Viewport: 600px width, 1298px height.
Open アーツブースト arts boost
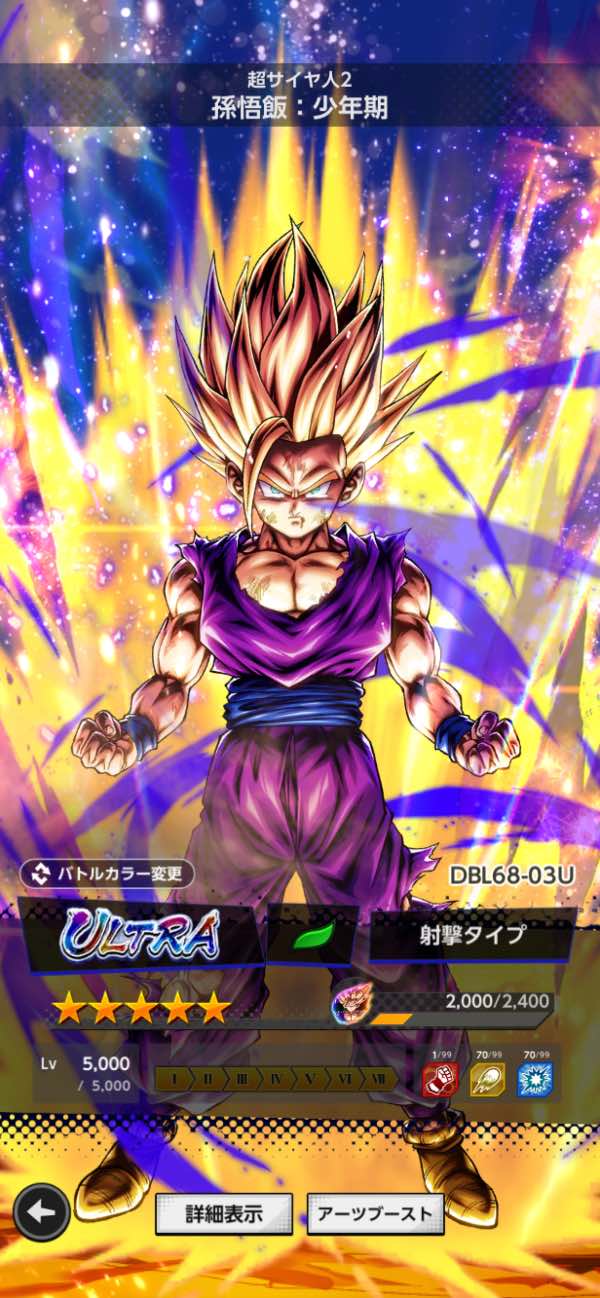(374, 1214)
